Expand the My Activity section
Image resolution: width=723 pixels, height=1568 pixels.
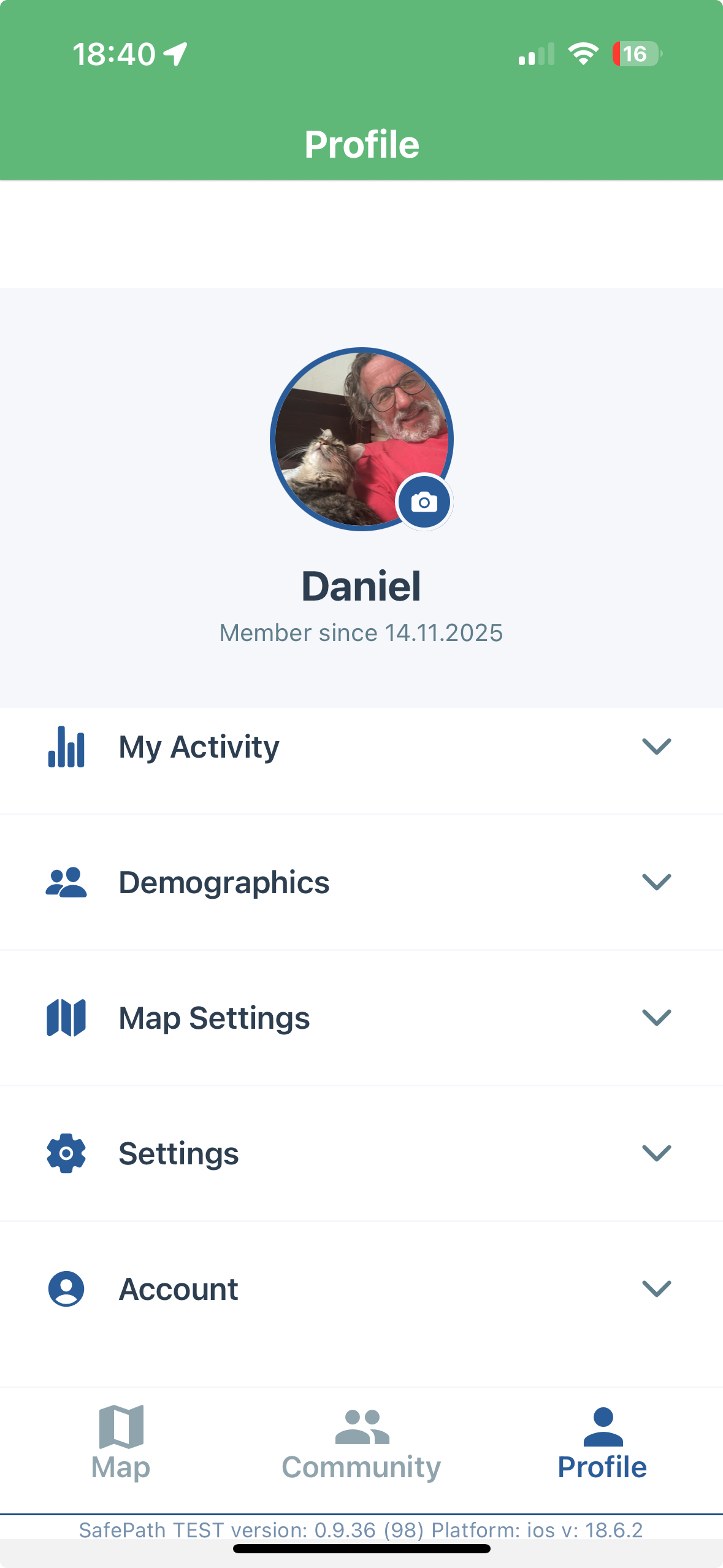[361, 747]
